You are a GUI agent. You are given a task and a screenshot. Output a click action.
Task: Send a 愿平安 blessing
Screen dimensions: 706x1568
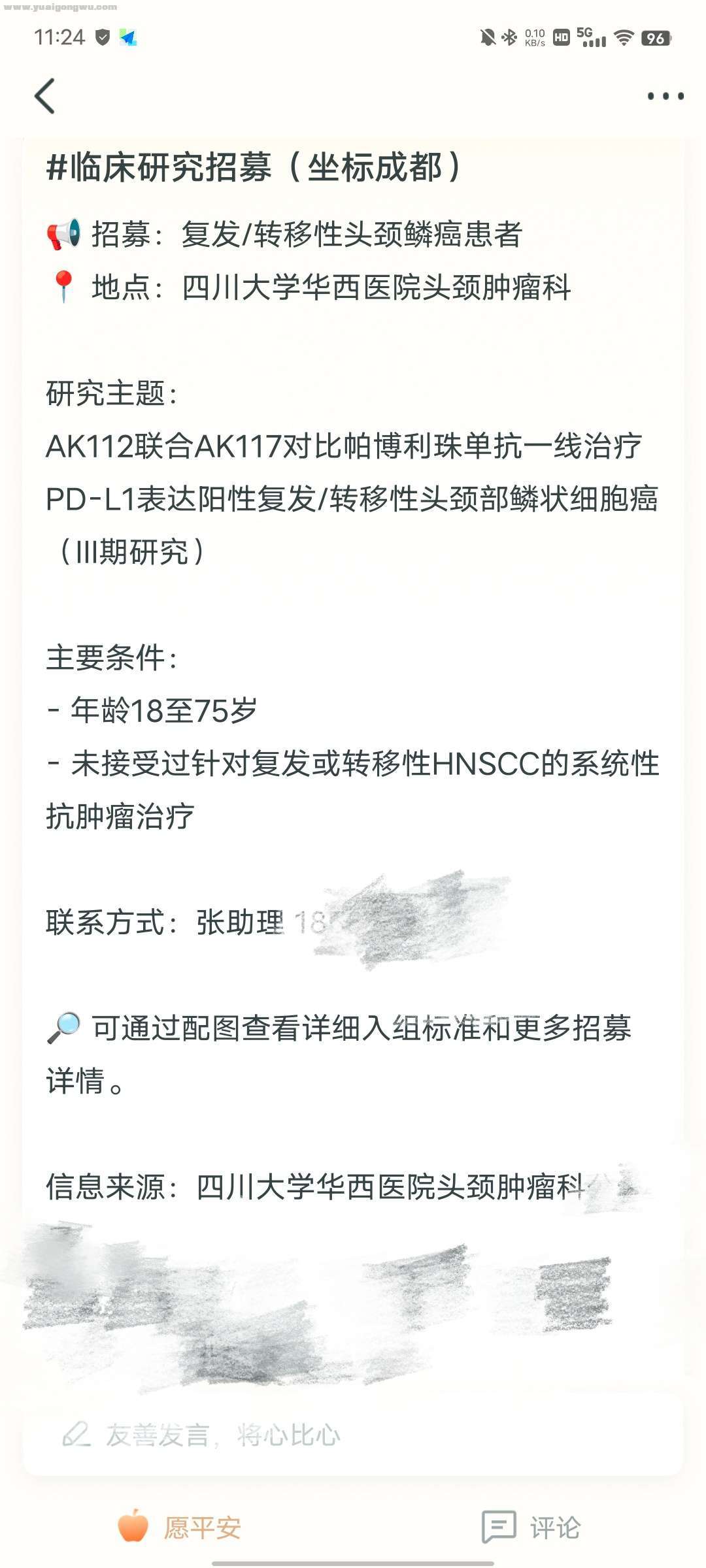click(x=180, y=1527)
